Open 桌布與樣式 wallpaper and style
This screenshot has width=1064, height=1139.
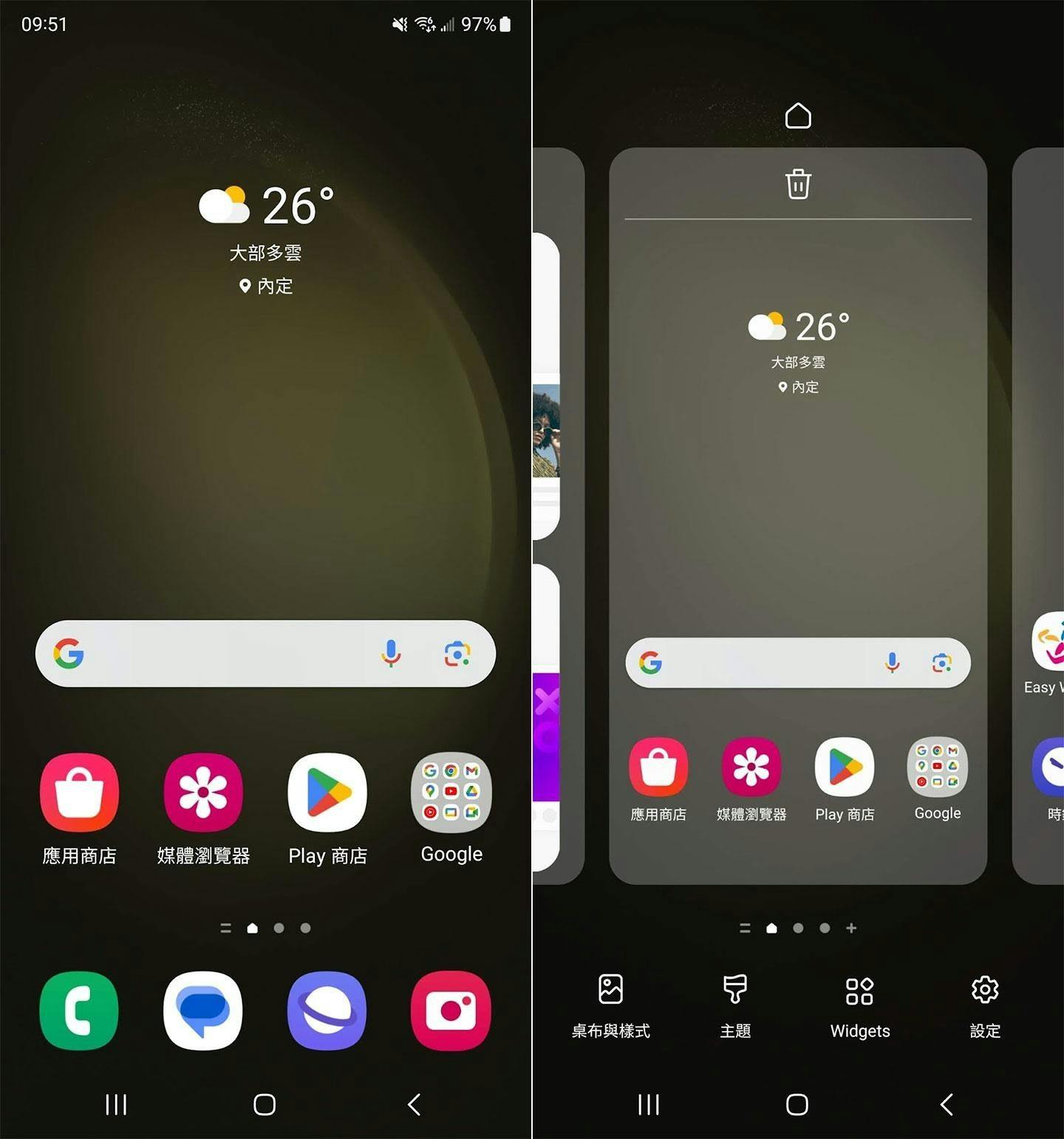611,1006
